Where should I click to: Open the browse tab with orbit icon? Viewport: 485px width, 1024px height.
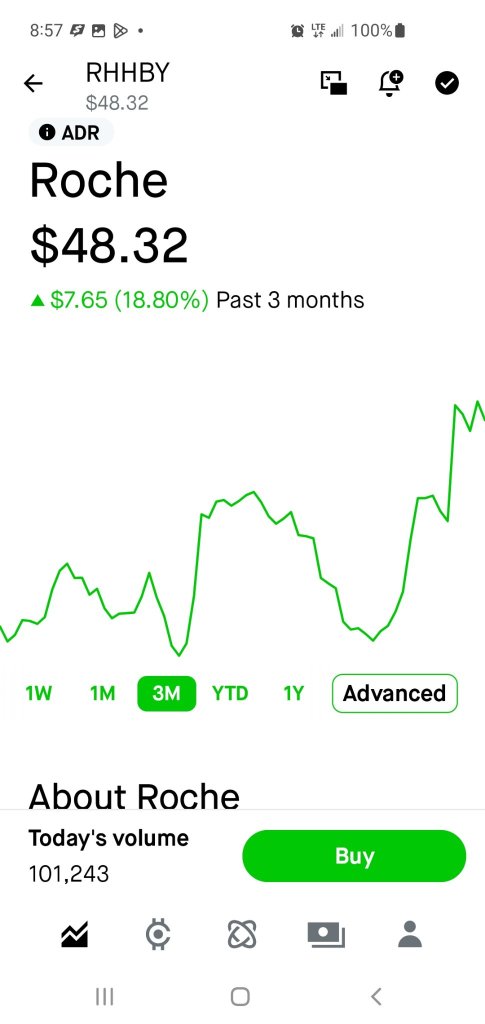pyautogui.click(x=242, y=935)
